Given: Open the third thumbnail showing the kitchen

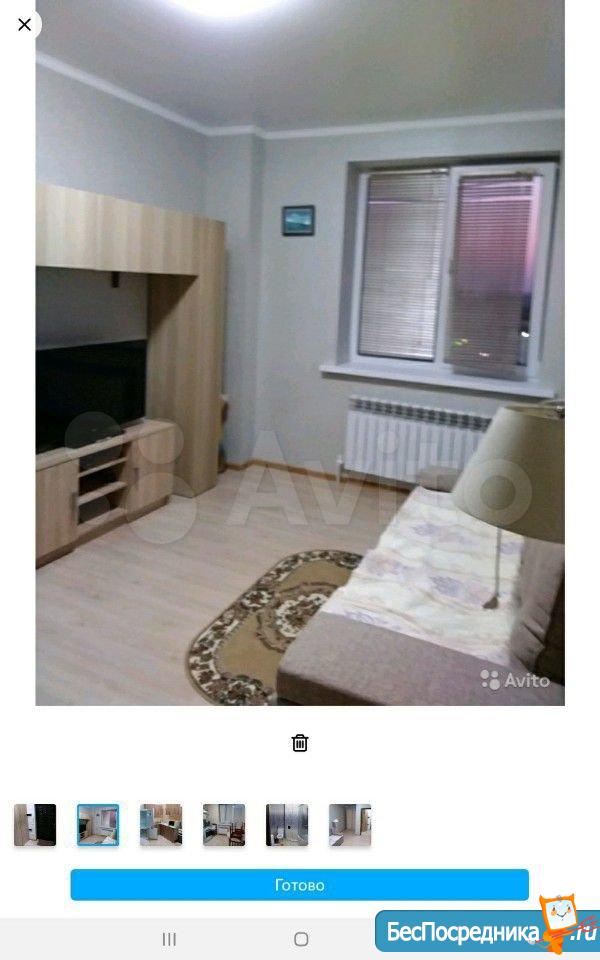Looking at the screenshot, I should click(161, 825).
